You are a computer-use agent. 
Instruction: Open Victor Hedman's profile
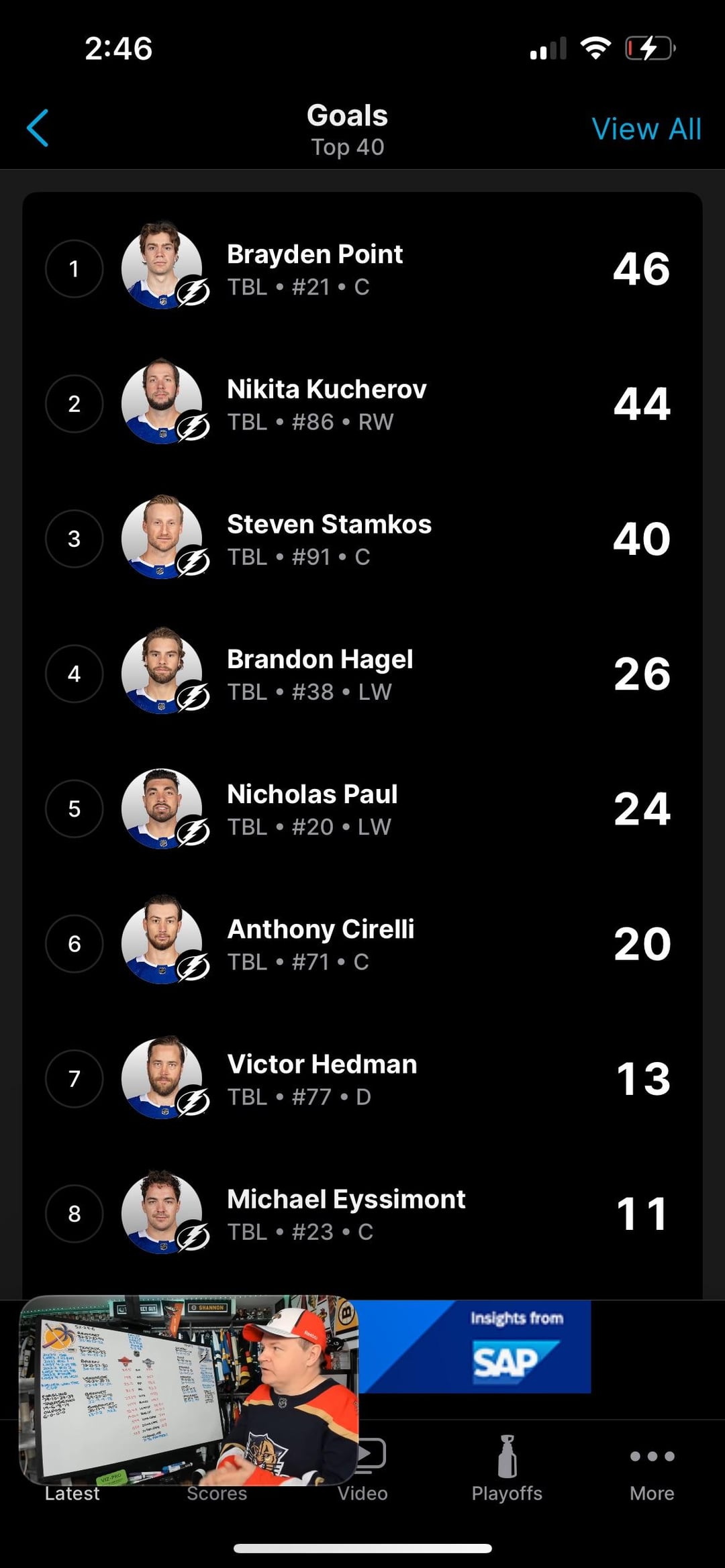[322, 1078]
